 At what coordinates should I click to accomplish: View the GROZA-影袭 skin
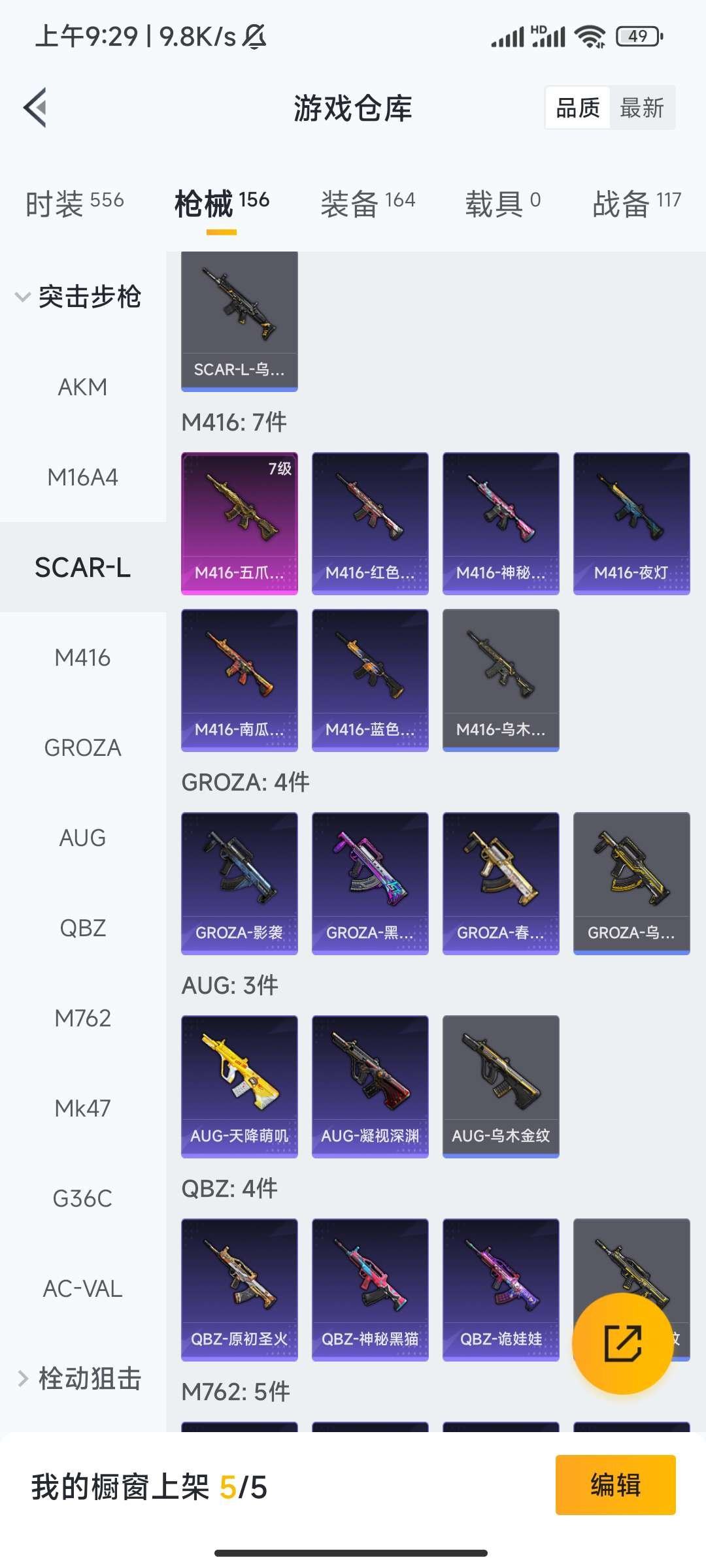[x=239, y=883]
